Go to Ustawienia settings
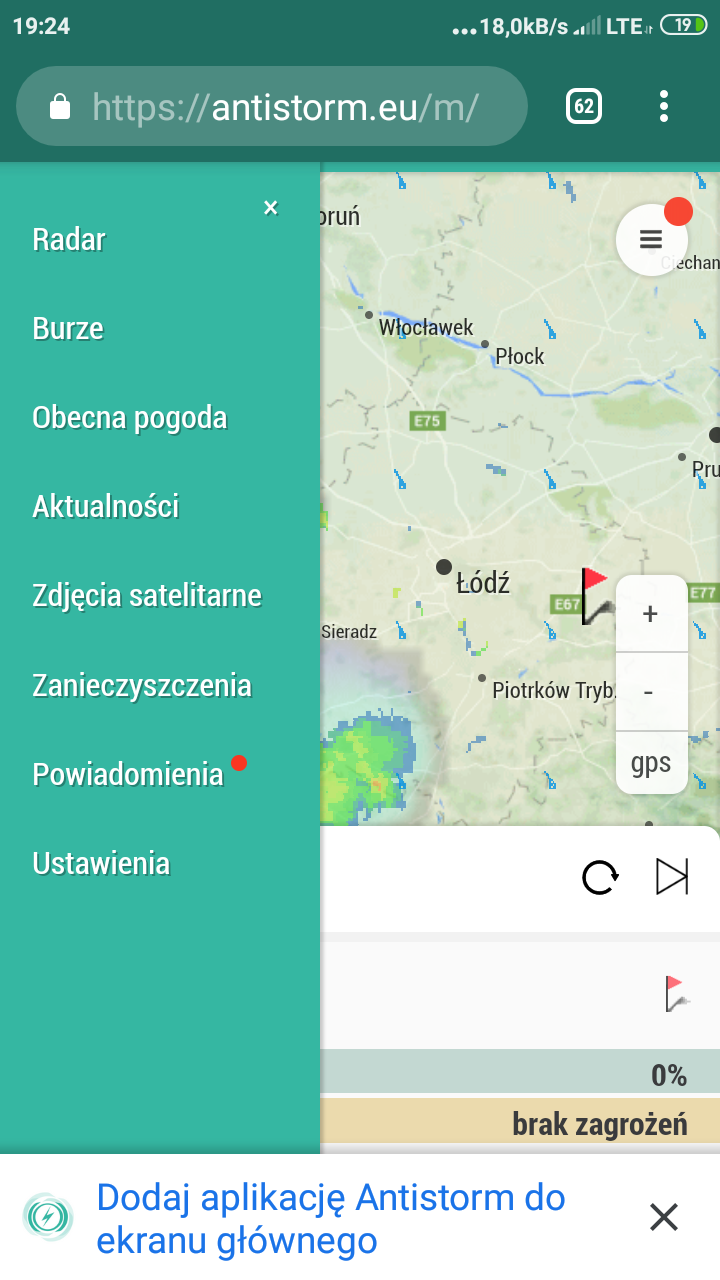Screen dimensions: 720x1280 101,864
